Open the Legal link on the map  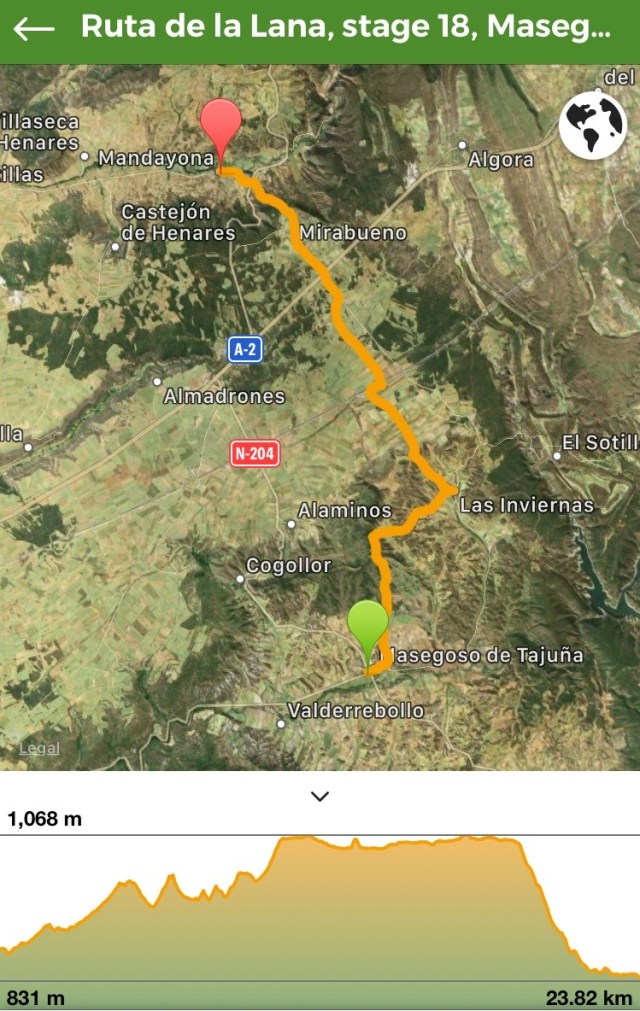pyautogui.click(x=39, y=748)
